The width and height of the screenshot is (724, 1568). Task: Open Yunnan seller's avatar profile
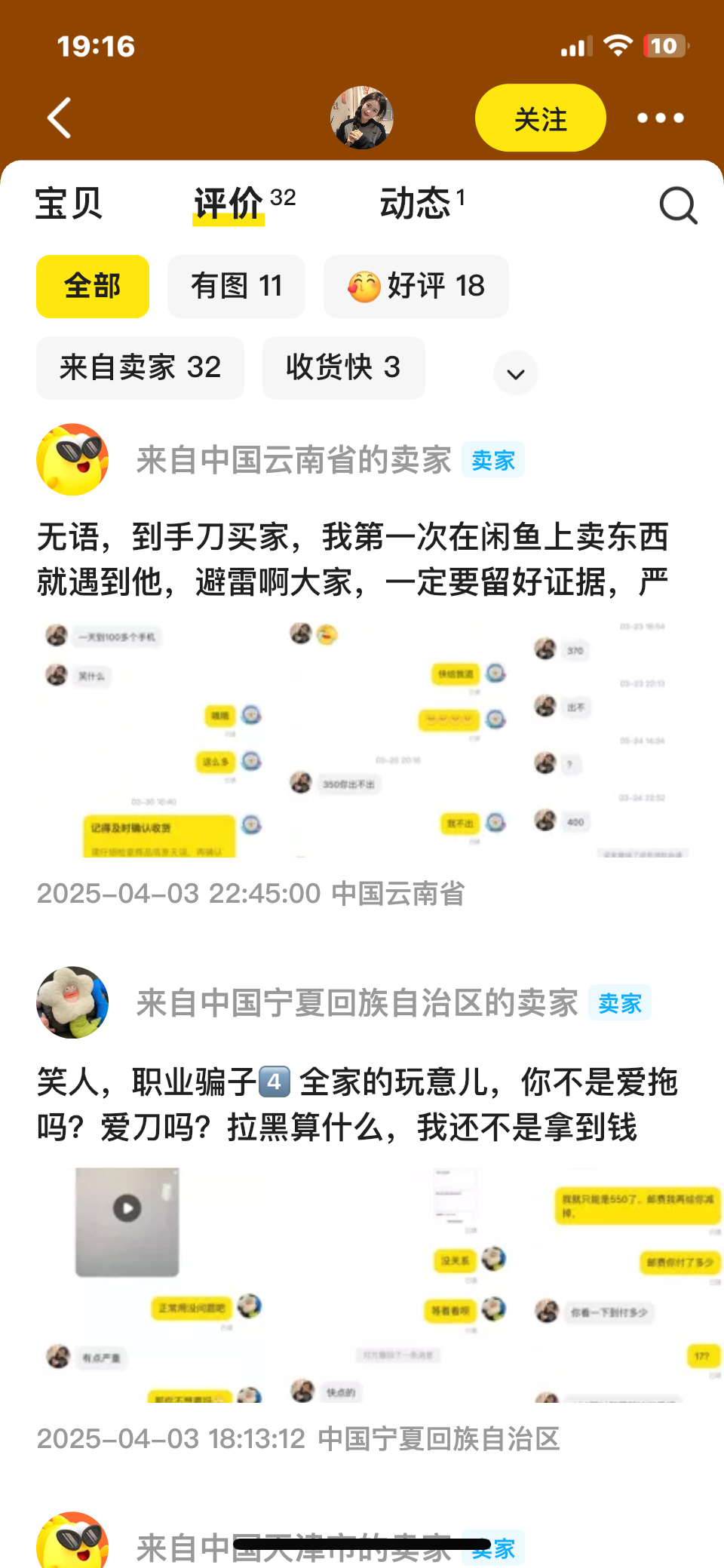point(72,459)
